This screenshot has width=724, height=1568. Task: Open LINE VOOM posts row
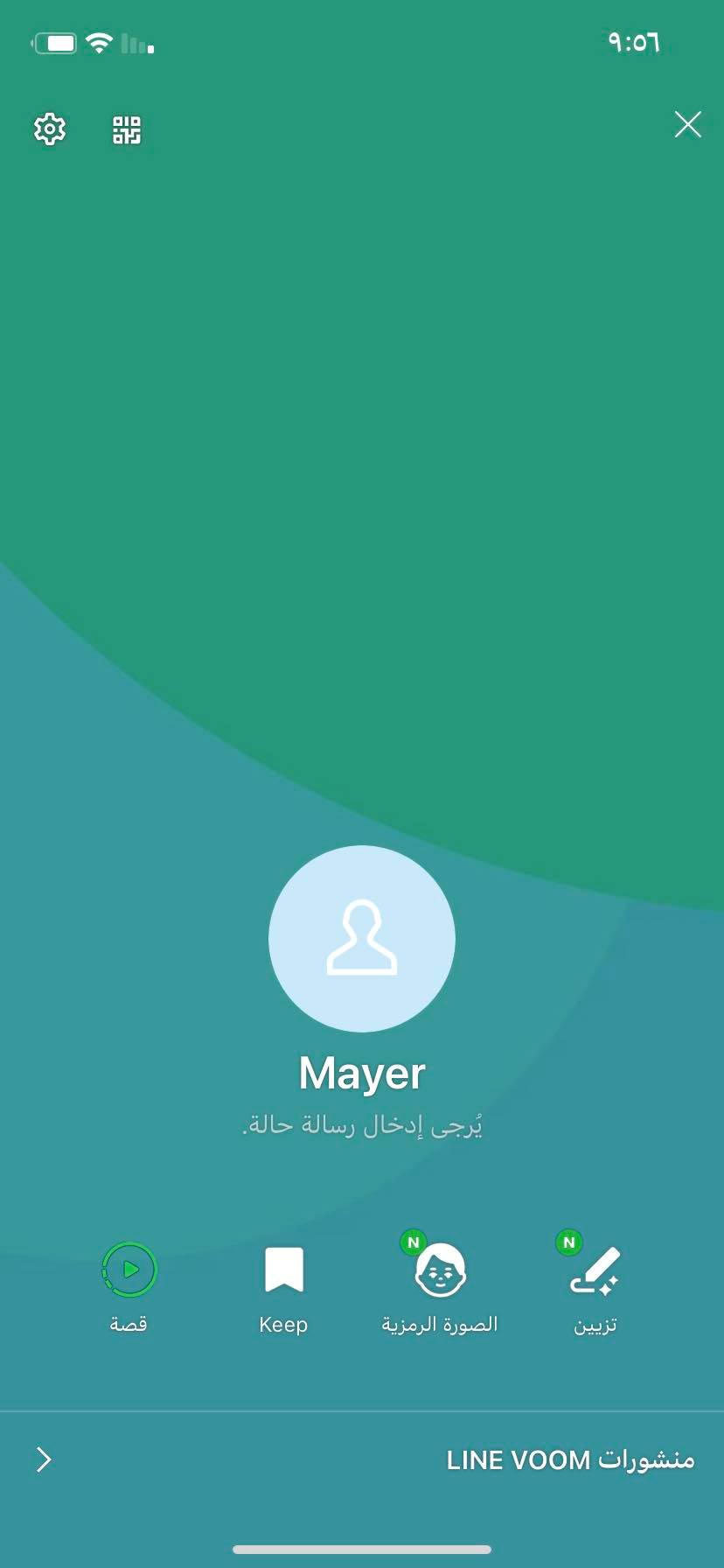(x=362, y=1459)
